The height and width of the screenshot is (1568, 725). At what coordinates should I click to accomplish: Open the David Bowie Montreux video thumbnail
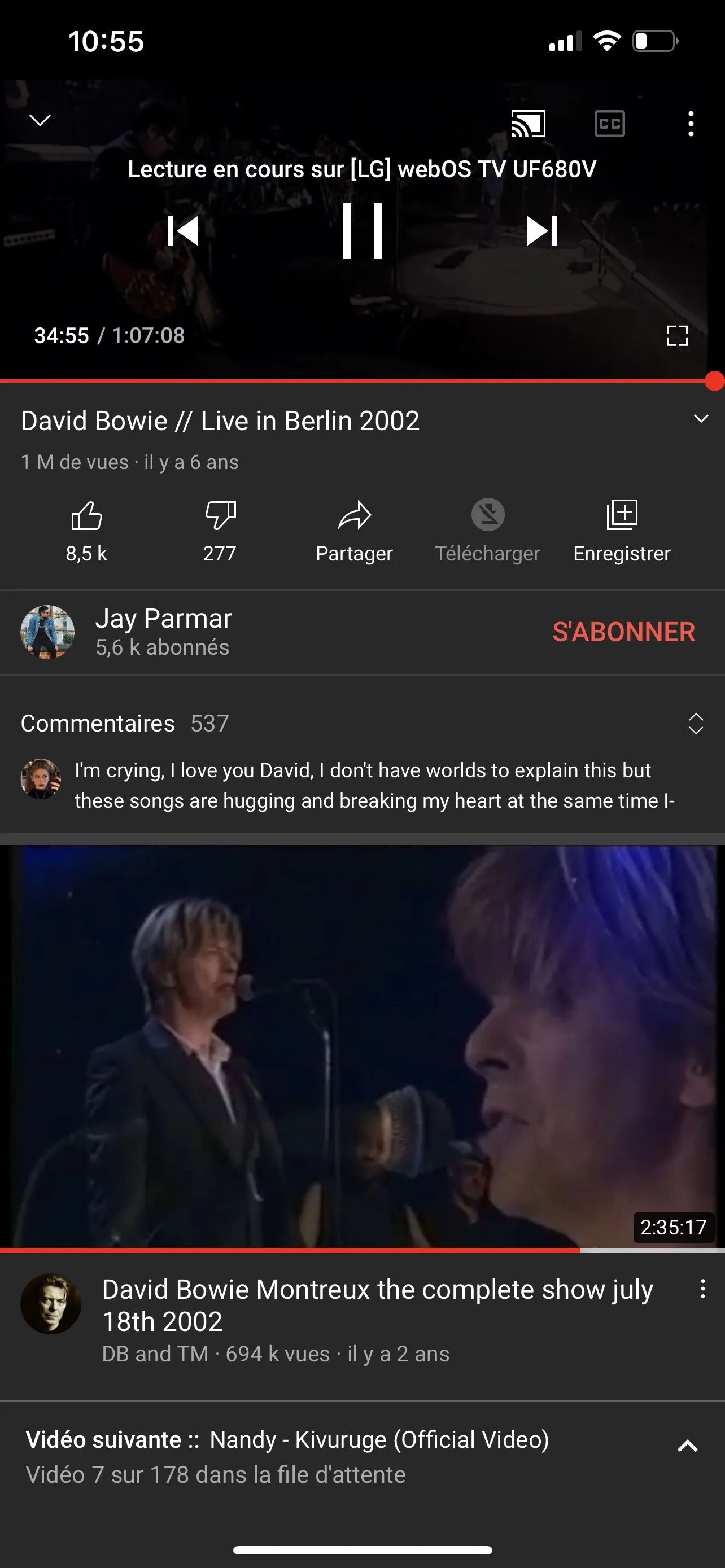click(362, 1047)
